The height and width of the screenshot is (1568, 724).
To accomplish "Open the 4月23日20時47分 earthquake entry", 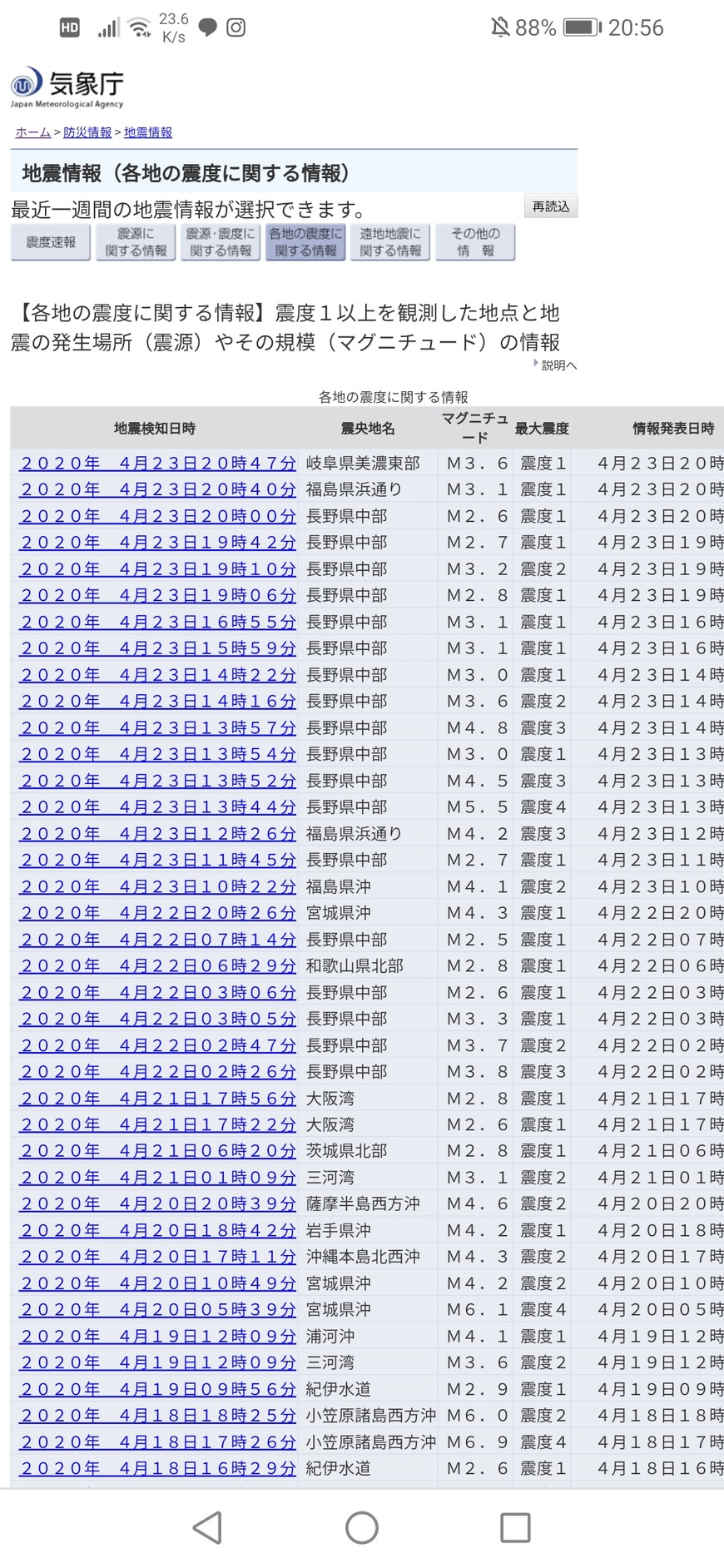I will 158,464.
